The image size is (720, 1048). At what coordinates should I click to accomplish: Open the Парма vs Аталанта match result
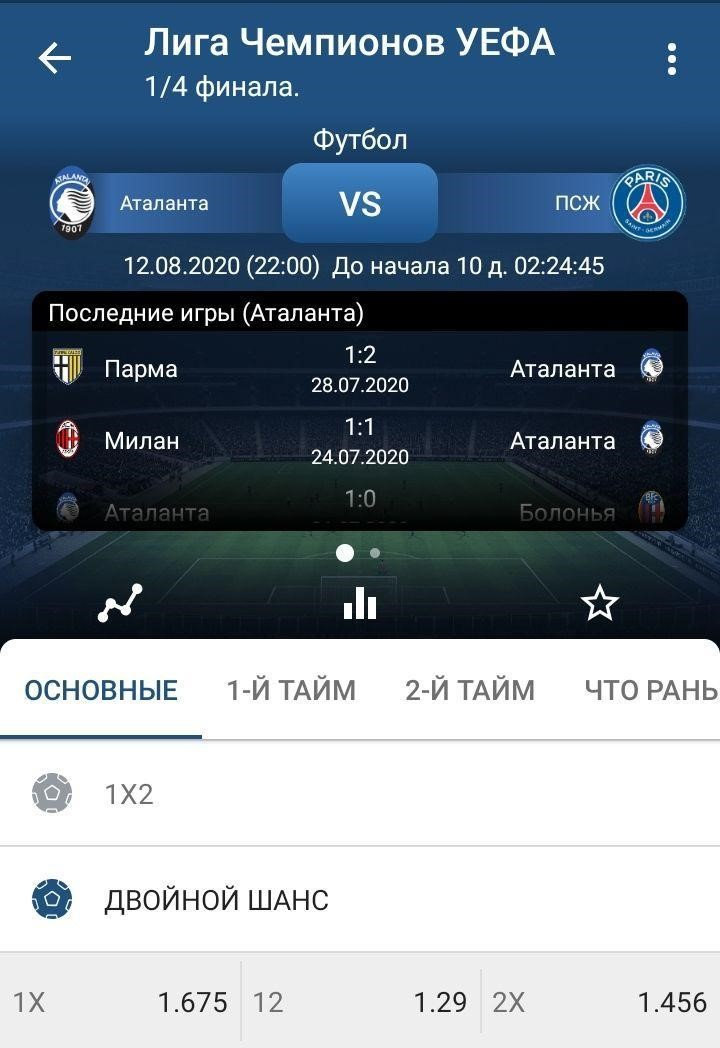pos(360,369)
